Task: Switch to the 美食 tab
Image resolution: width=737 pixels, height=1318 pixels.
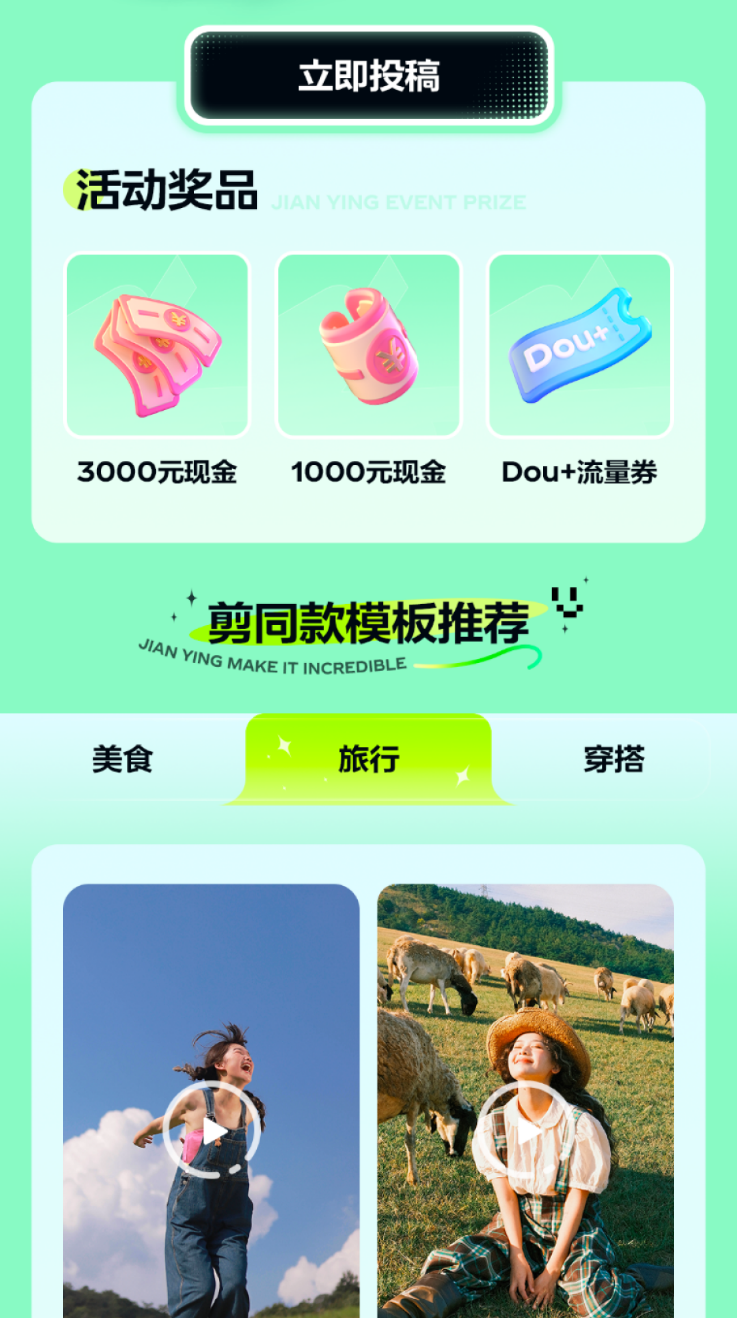Action: click(122, 759)
